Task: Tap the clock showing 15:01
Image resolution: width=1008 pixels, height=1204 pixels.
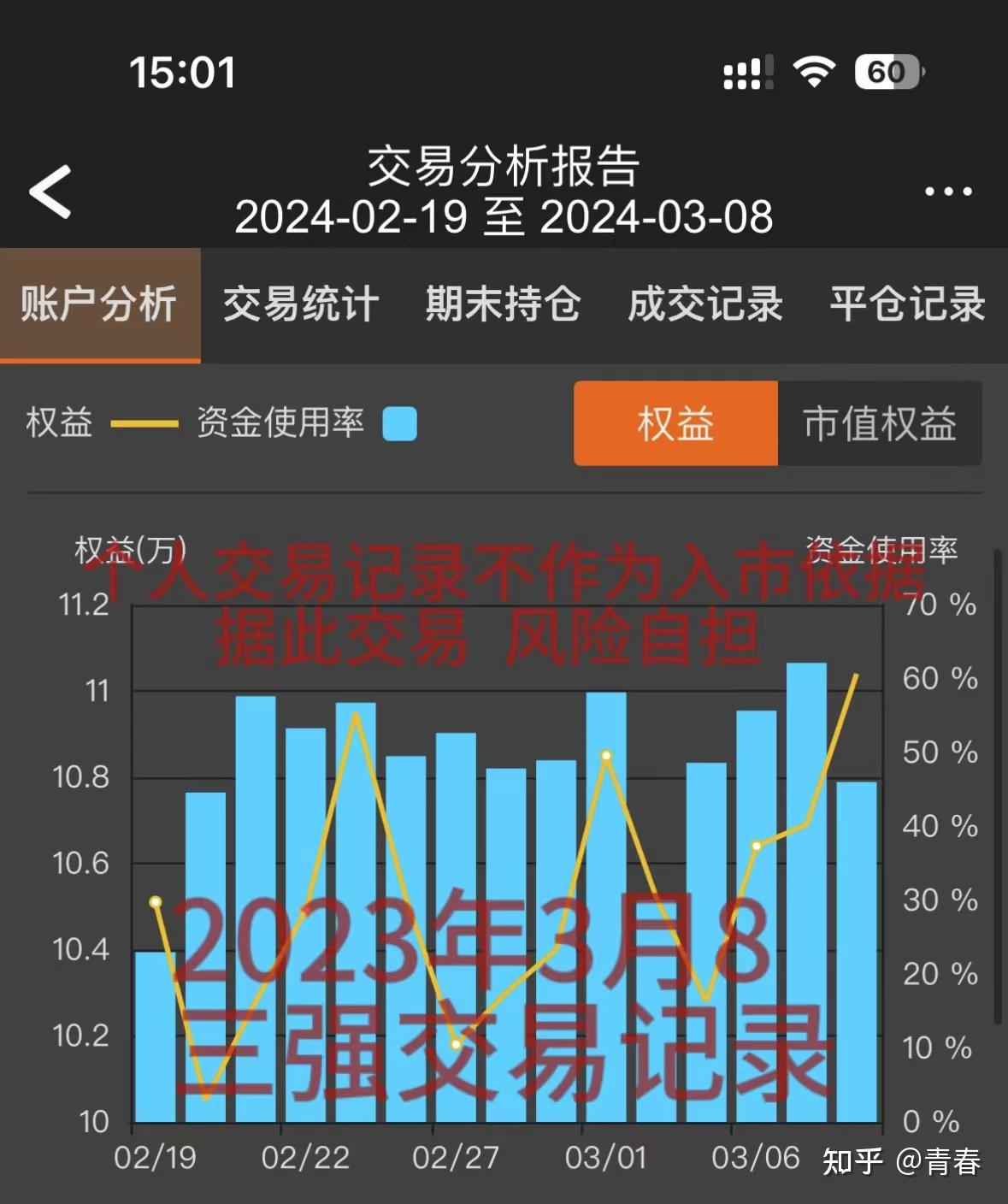Action: pyautogui.click(x=180, y=74)
